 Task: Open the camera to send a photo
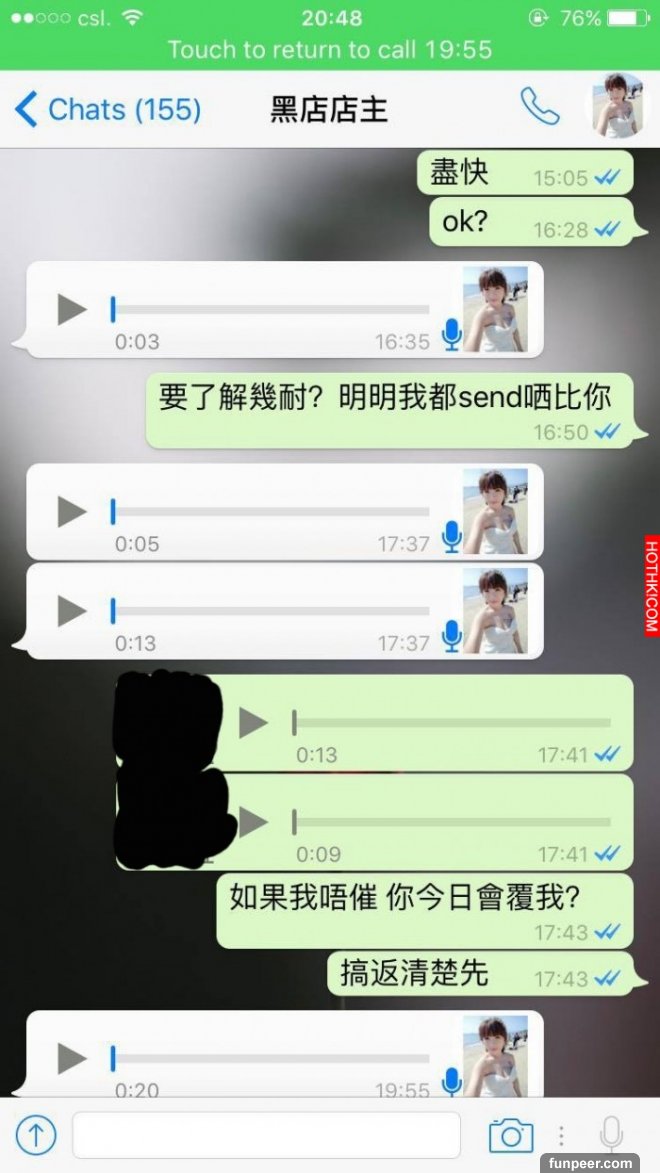click(x=511, y=1135)
